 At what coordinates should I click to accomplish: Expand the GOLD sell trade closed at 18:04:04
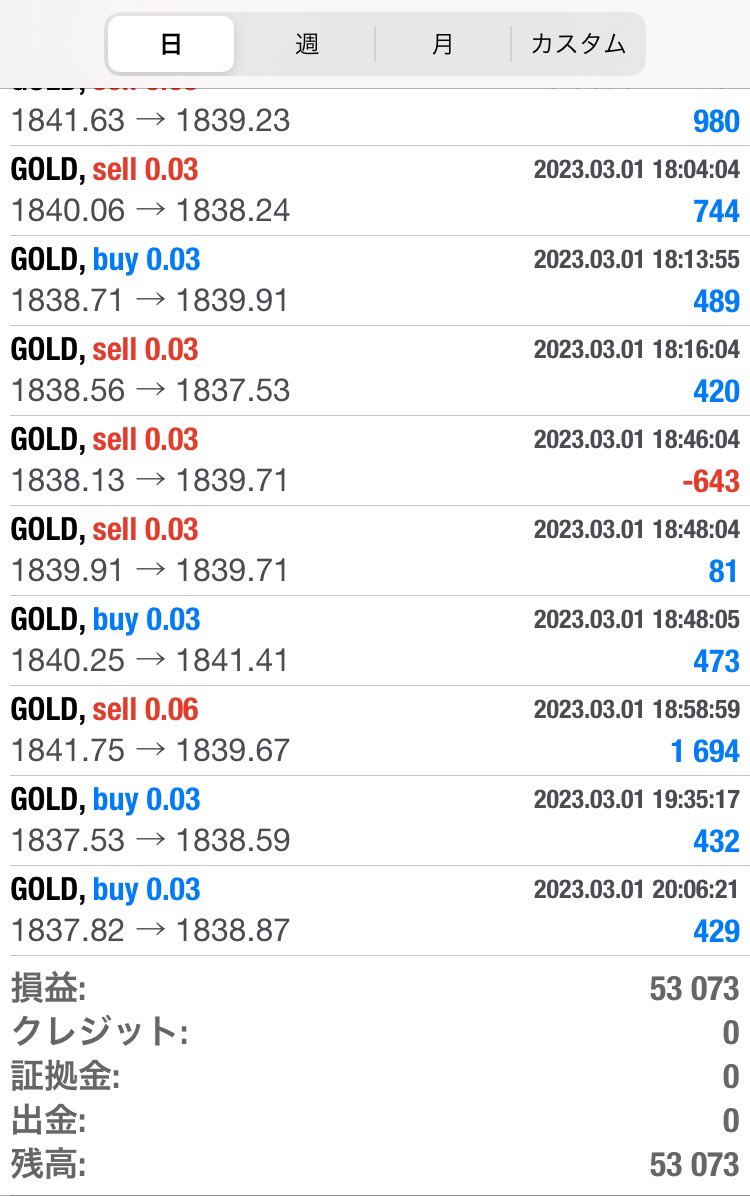click(x=375, y=190)
